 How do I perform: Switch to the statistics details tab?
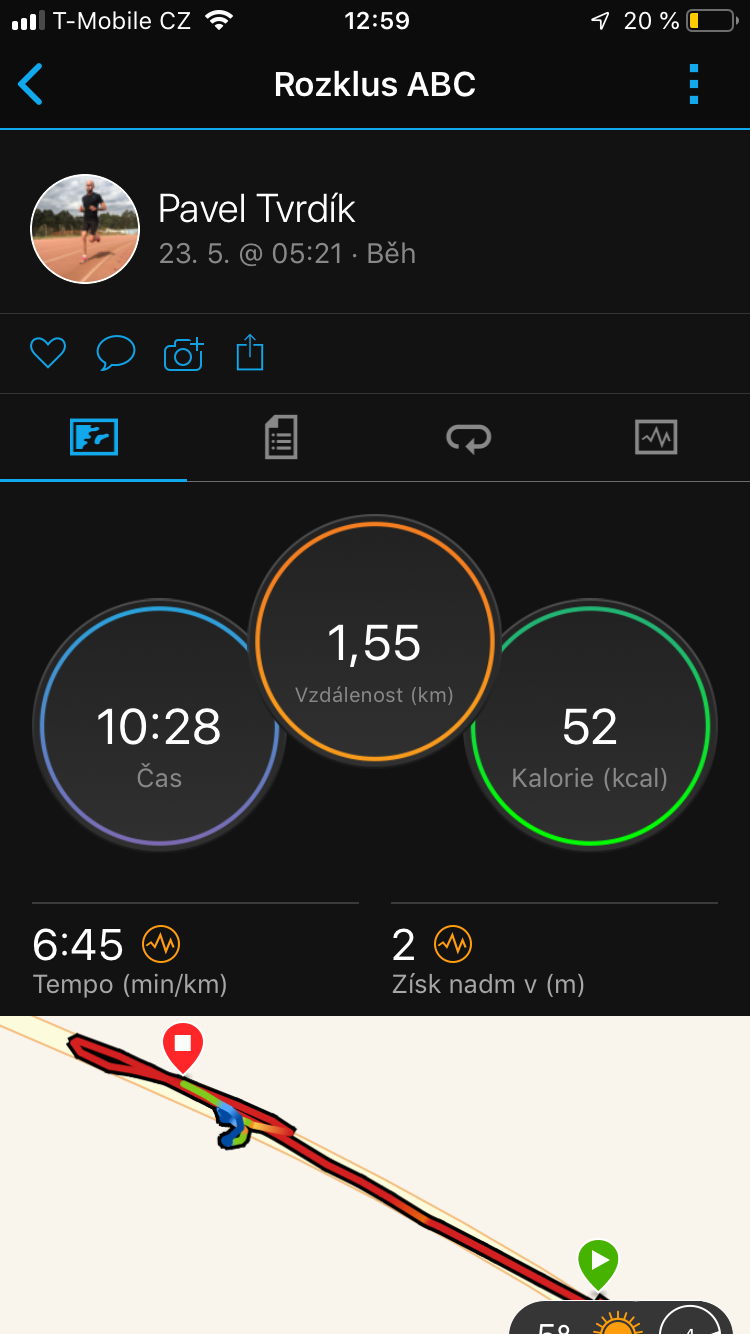coord(281,438)
